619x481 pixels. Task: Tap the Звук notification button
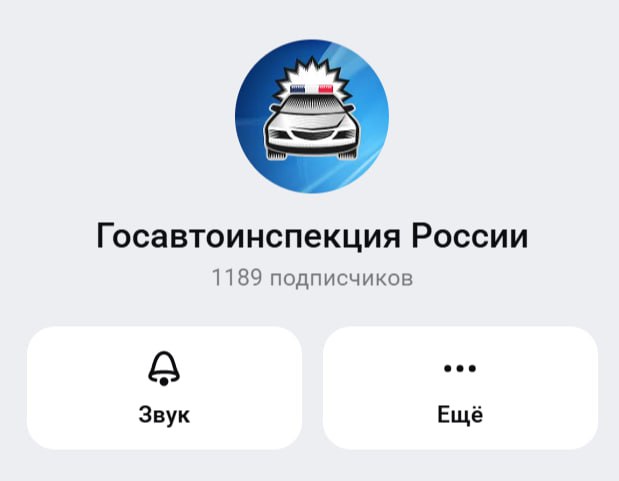[164, 388]
